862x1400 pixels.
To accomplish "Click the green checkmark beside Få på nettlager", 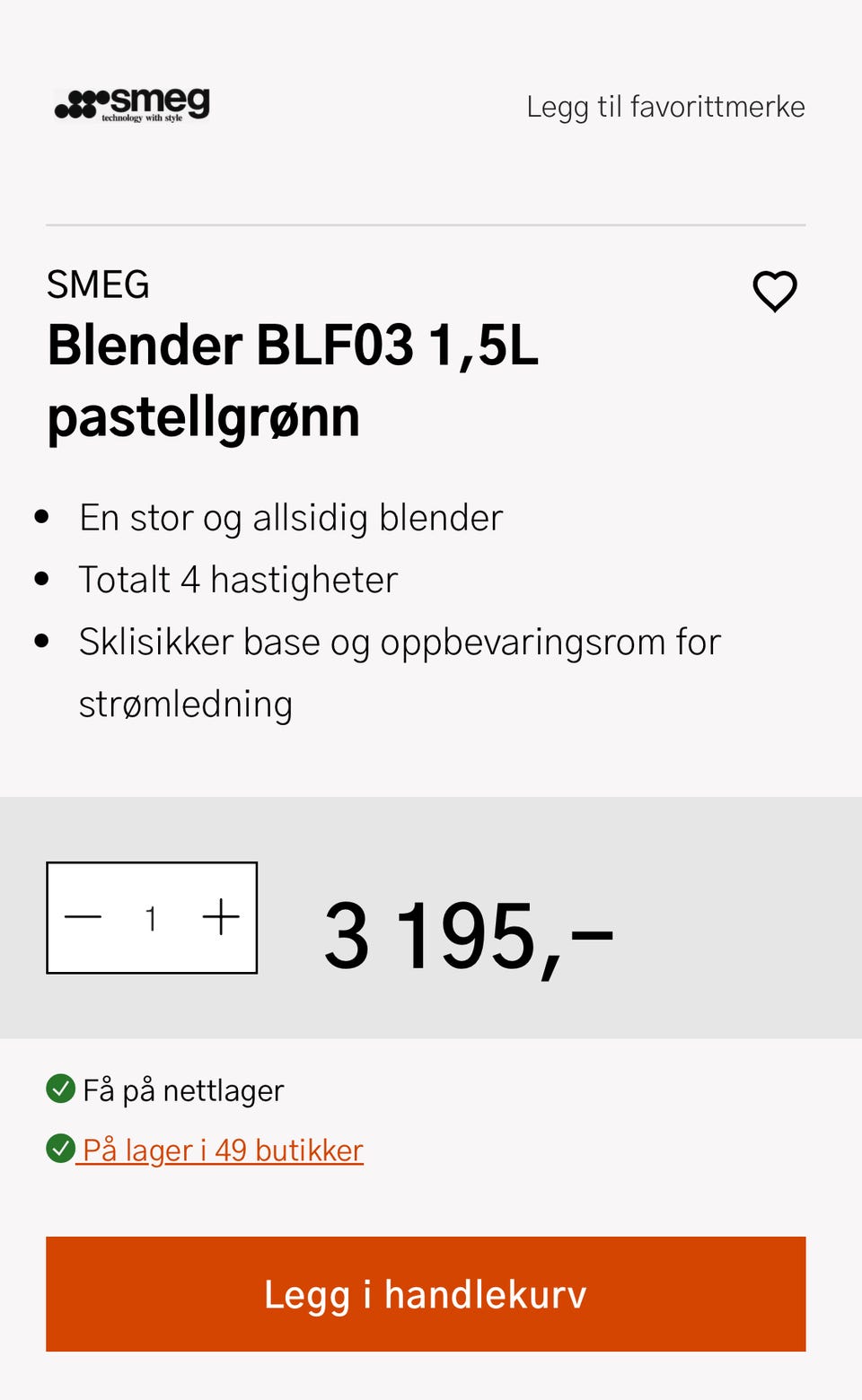I will 58,1089.
